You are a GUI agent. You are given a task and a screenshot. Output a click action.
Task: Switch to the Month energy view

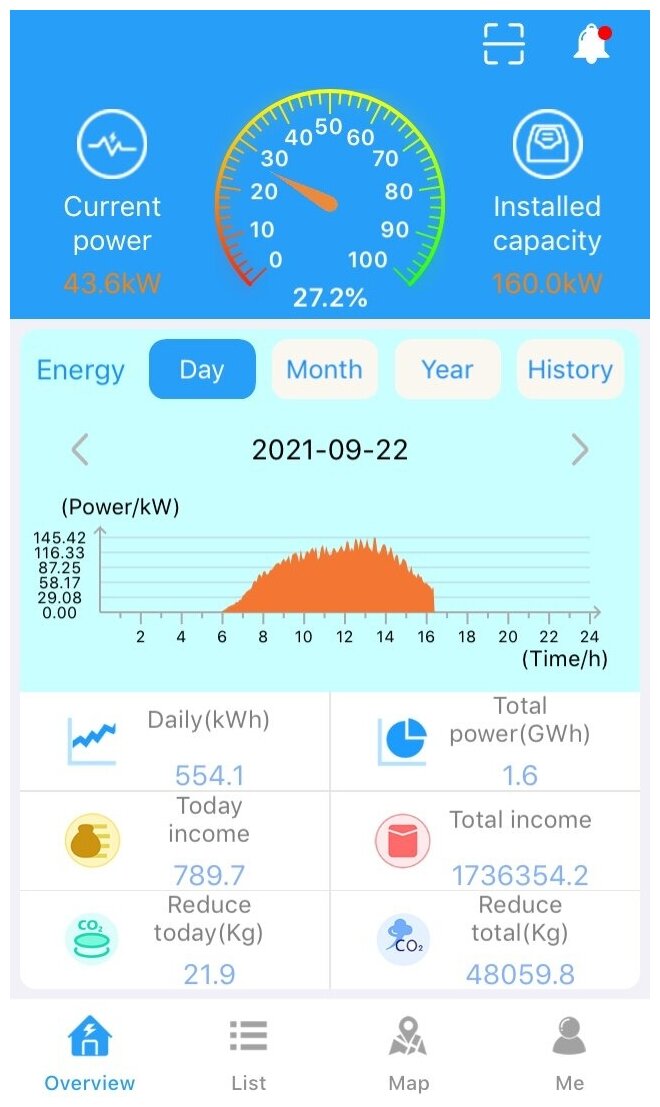324,369
